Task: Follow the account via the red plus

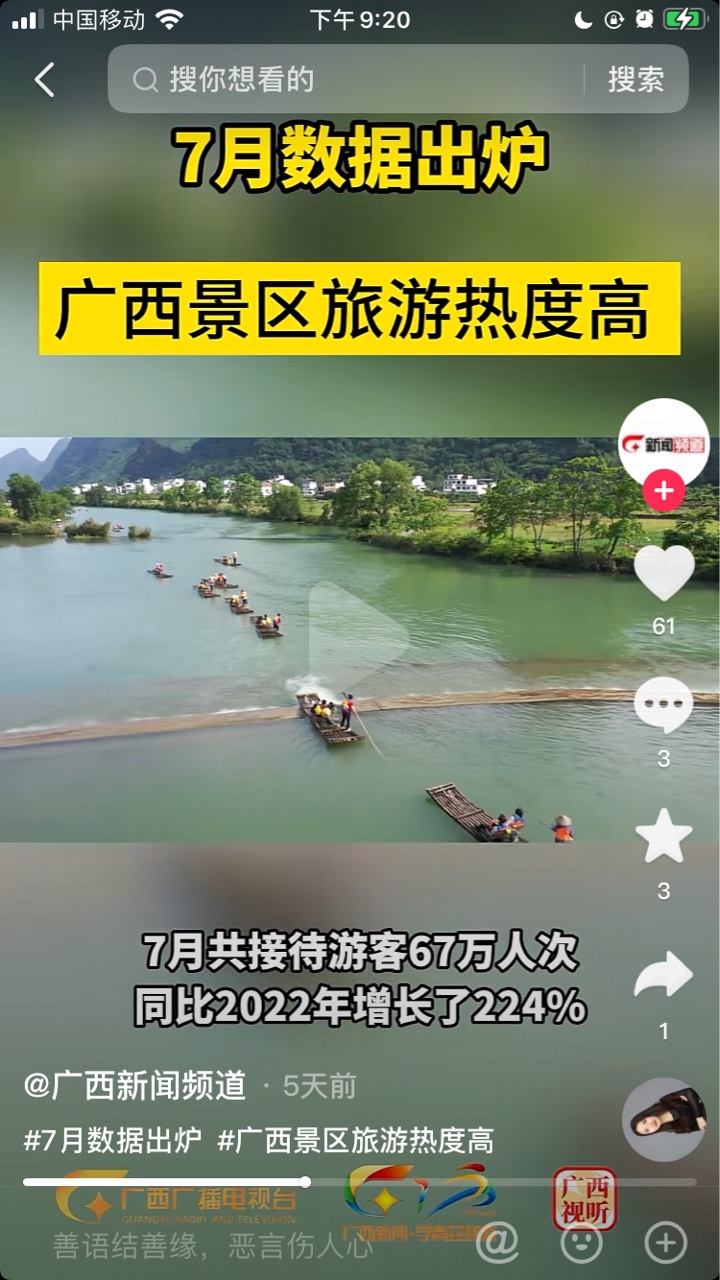Action: (664, 492)
